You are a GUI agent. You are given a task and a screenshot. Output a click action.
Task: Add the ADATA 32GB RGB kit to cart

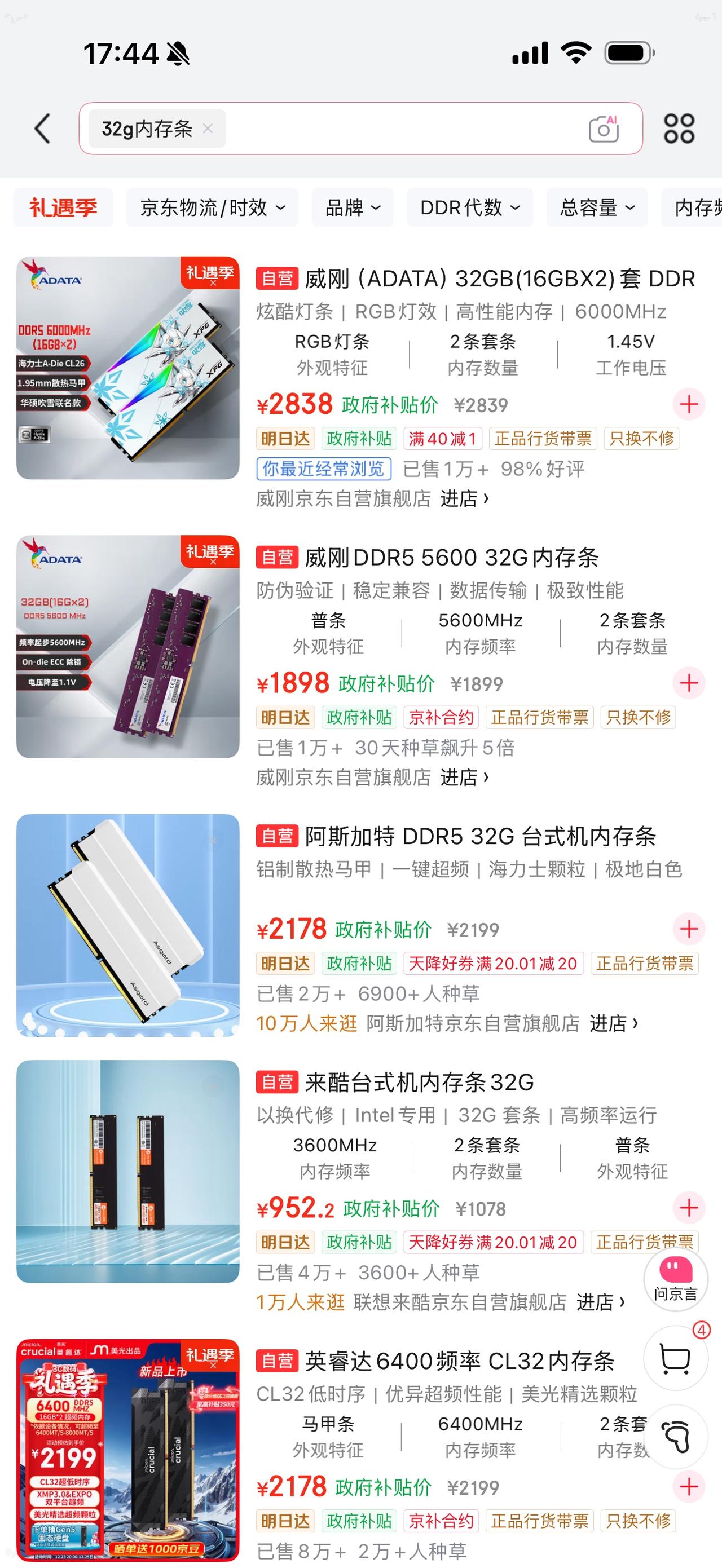pyautogui.click(x=689, y=404)
